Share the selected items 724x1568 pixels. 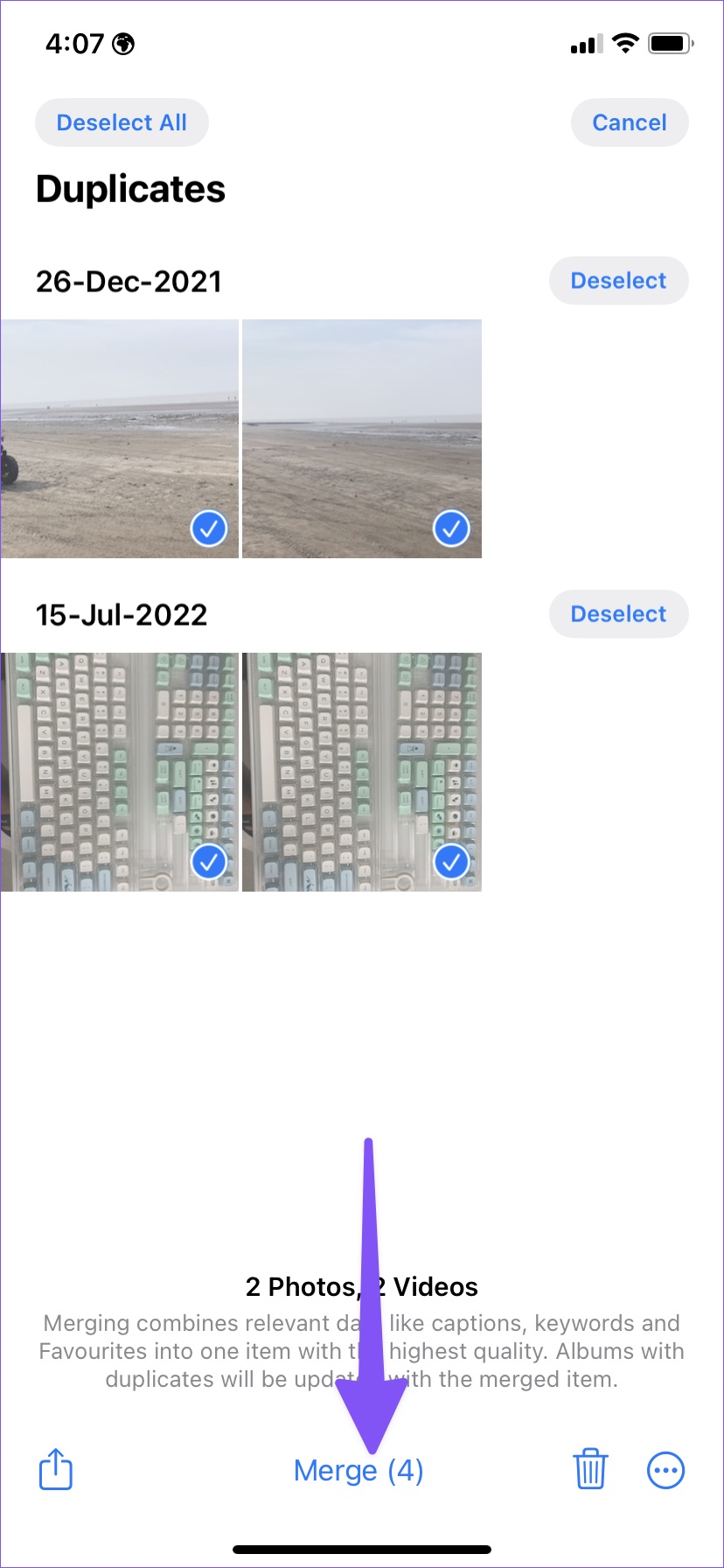(56, 1469)
